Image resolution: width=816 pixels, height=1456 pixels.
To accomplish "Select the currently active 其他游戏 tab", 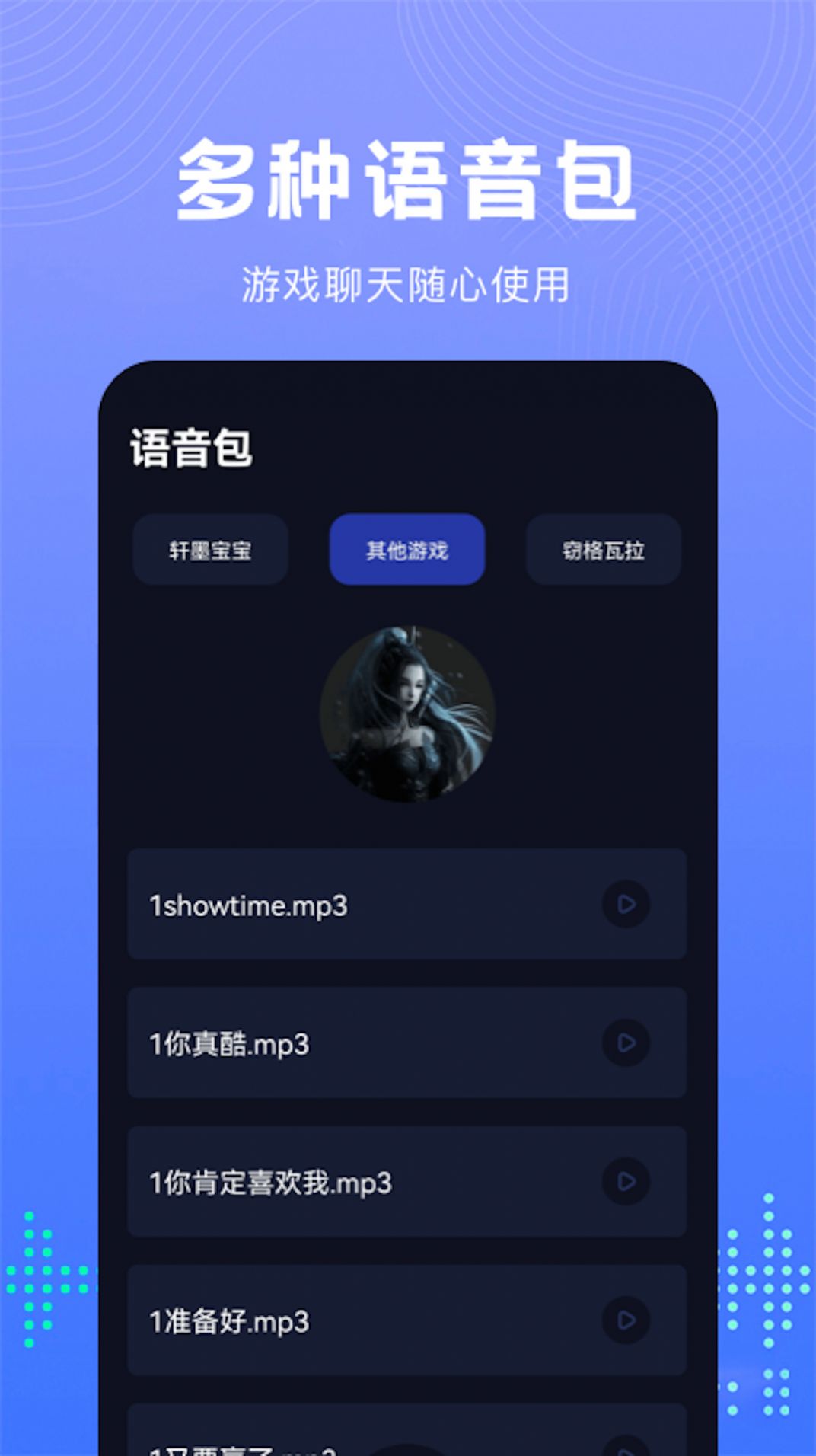I will pos(406,550).
